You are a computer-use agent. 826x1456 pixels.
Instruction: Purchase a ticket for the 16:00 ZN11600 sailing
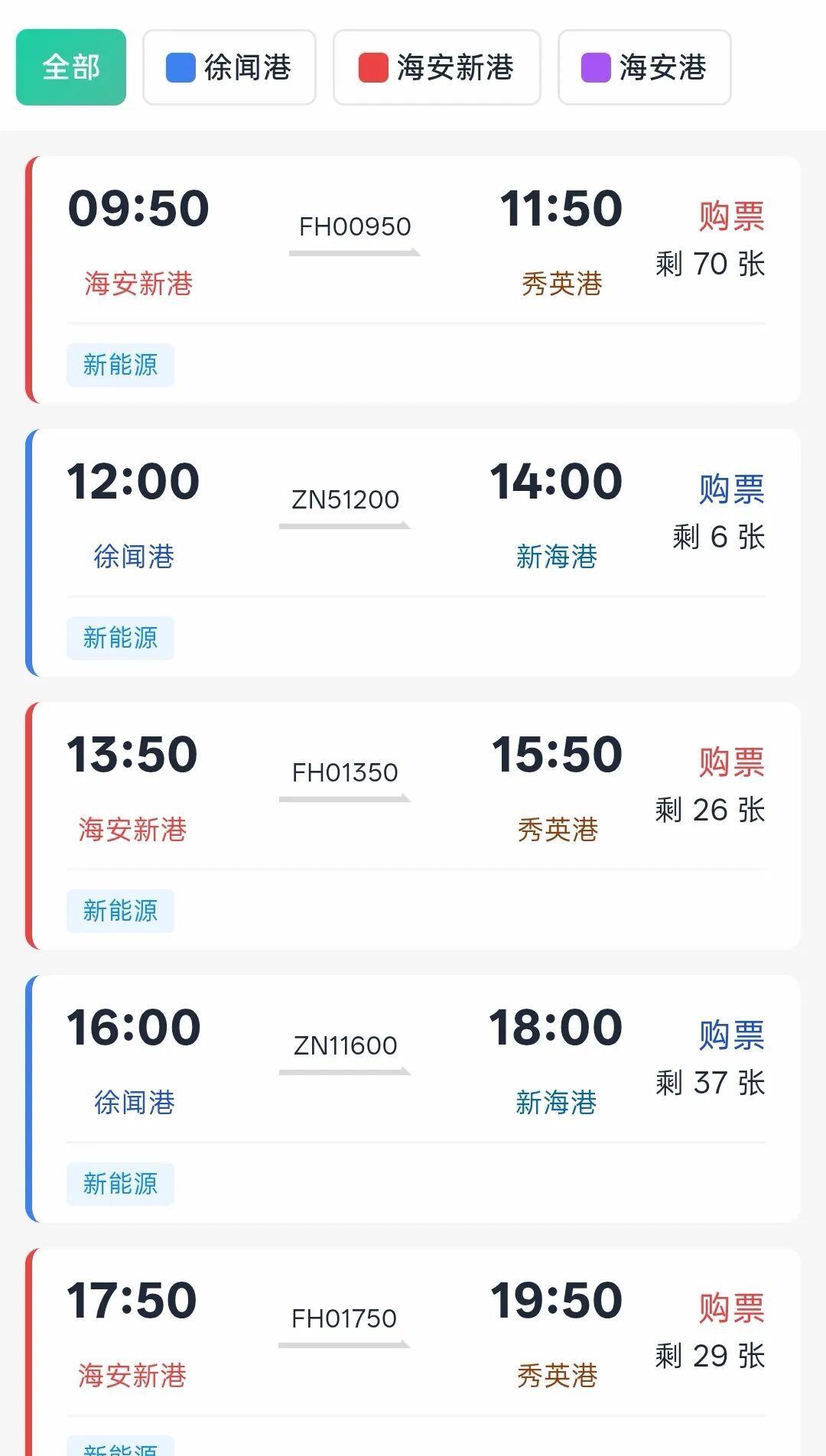tap(731, 1035)
